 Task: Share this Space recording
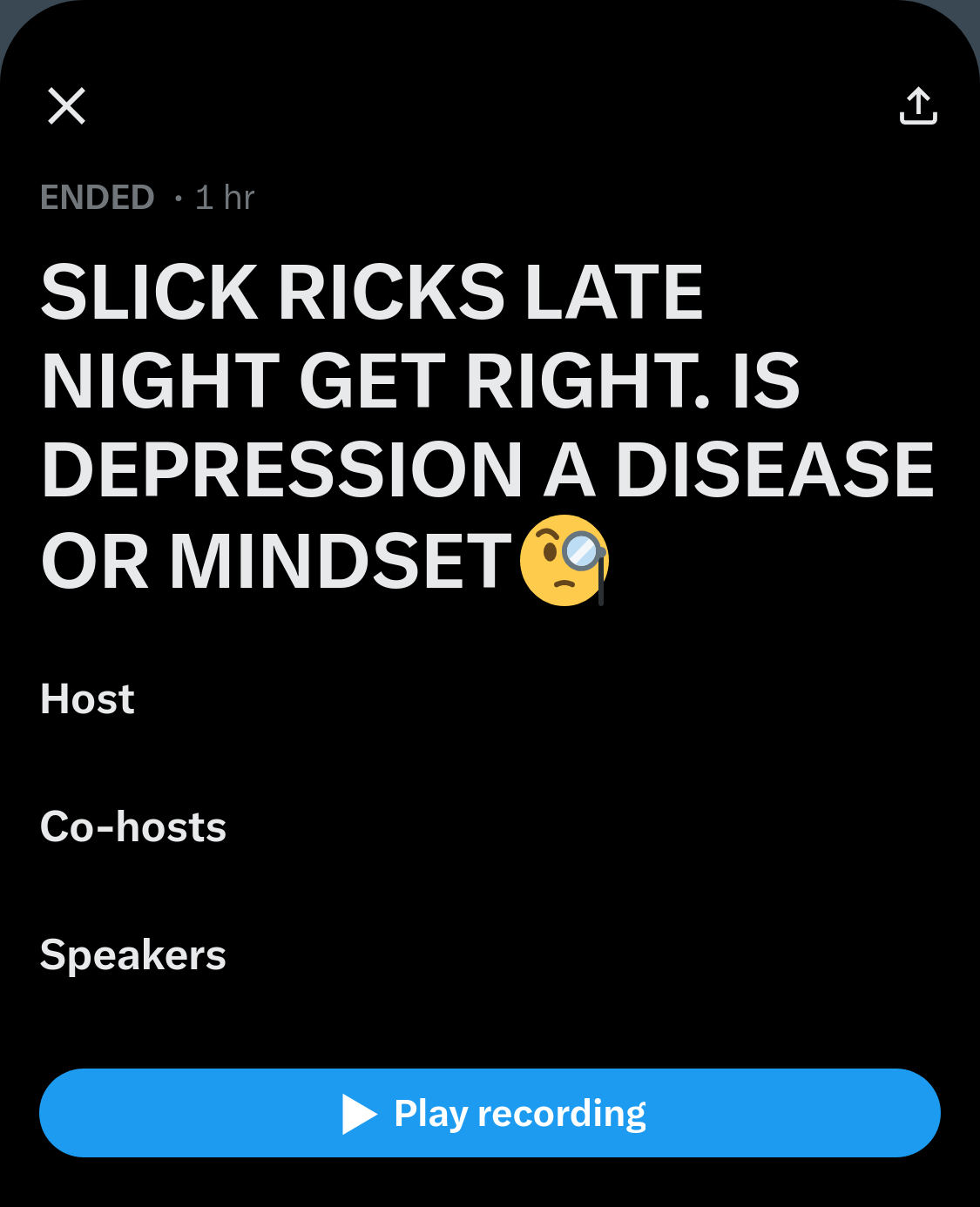(918, 106)
